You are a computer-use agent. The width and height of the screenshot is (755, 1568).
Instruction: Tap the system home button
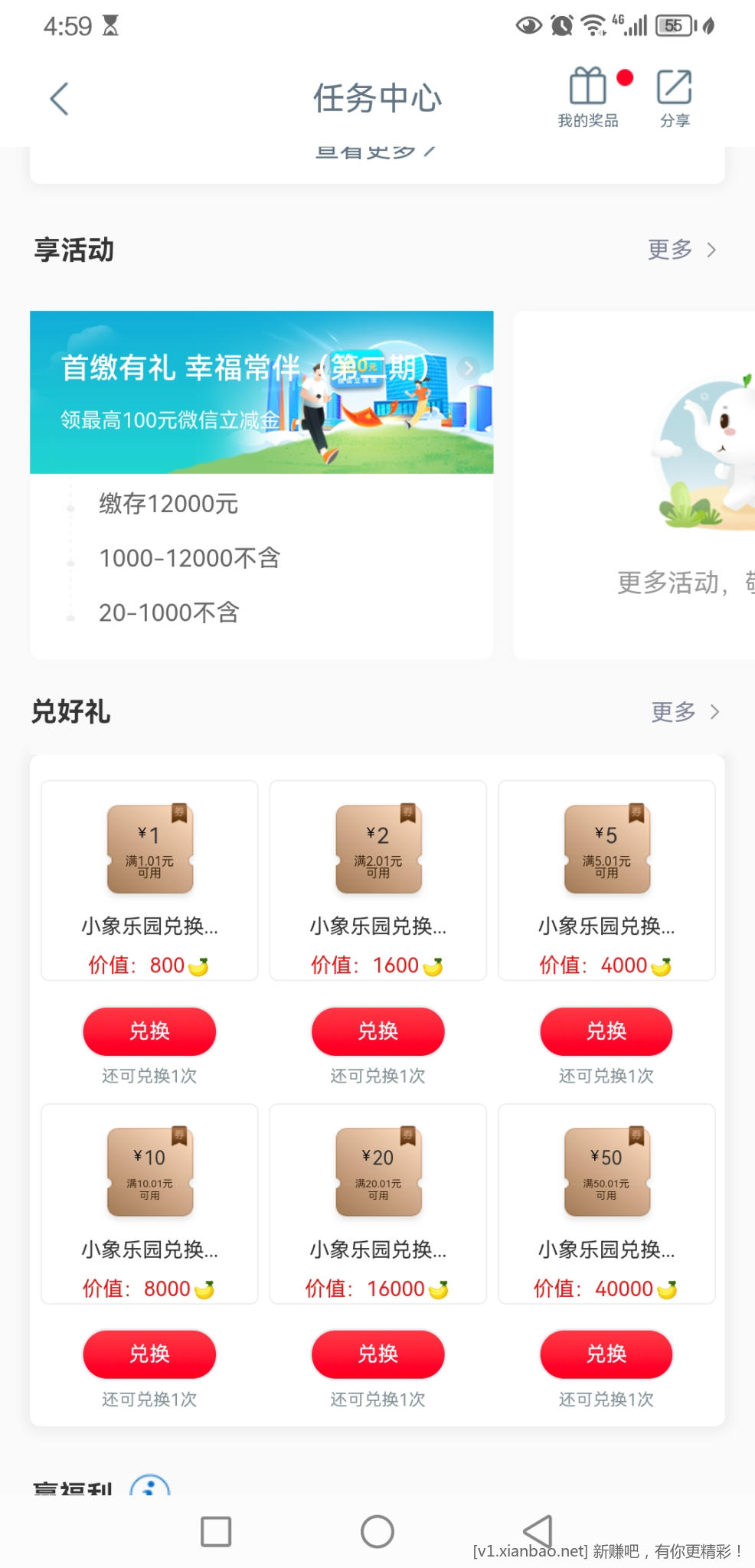coord(377,1532)
